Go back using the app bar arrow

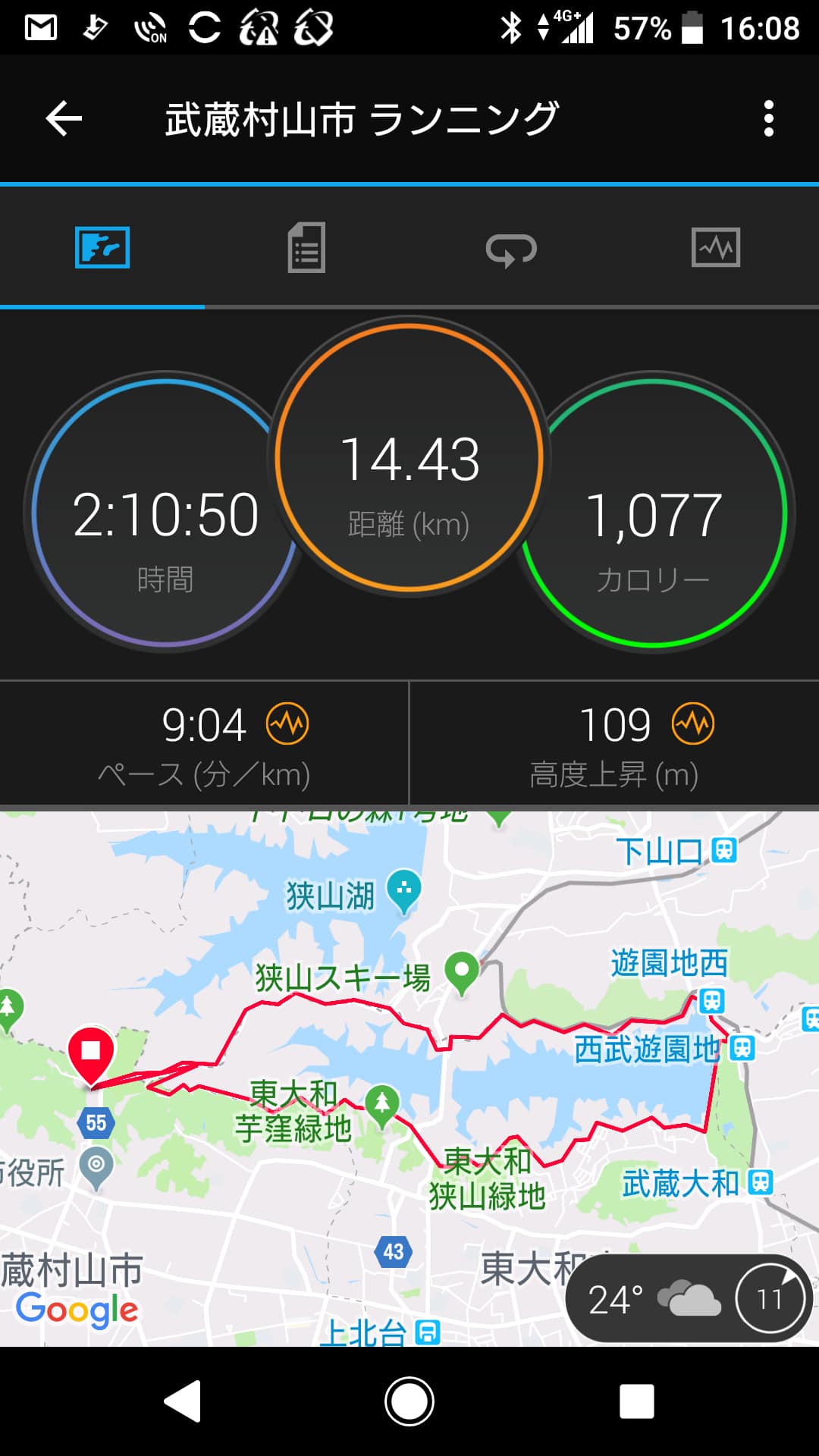tap(64, 119)
